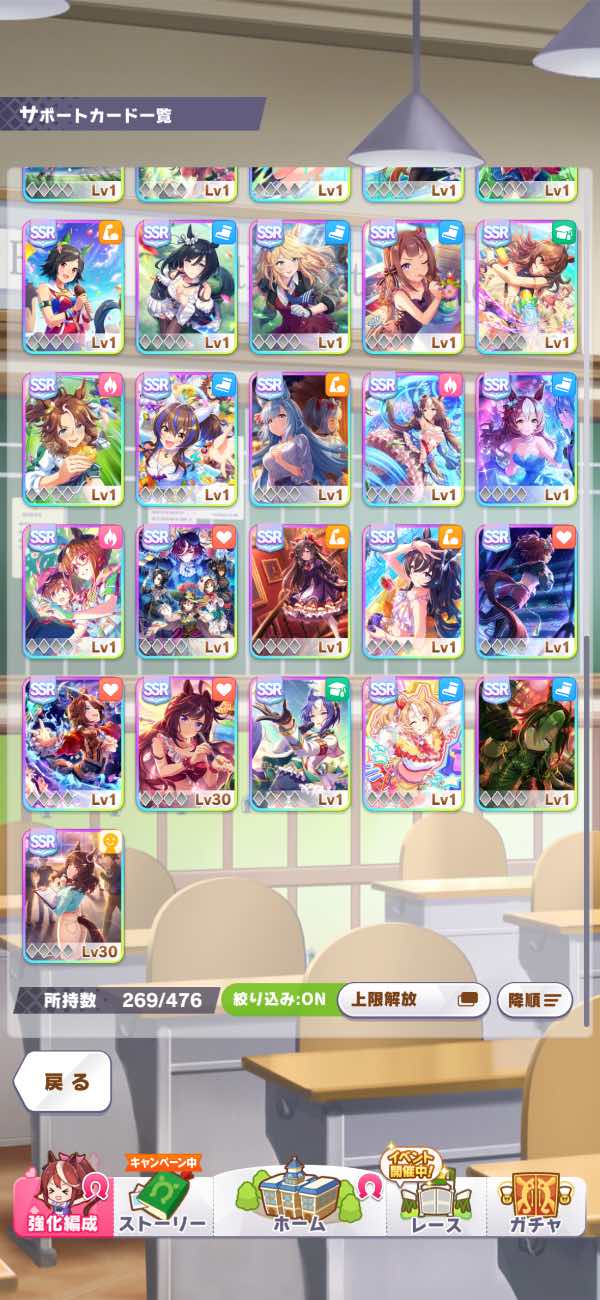This screenshot has width=600, height=1300.
Task: Select the Lv30 SSR card with heart icon
Action: (x=186, y=743)
